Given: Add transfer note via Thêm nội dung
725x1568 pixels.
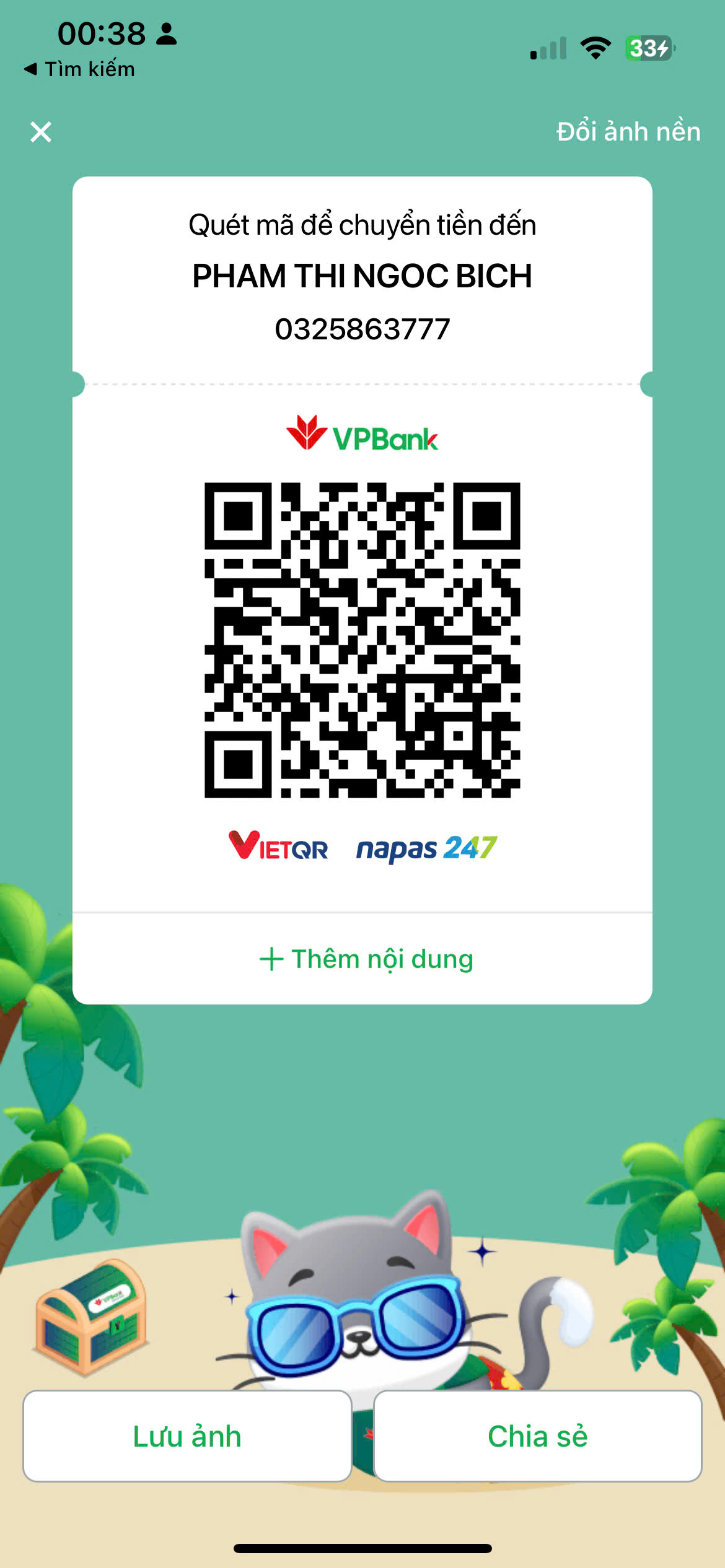Looking at the screenshot, I should (366, 959).
